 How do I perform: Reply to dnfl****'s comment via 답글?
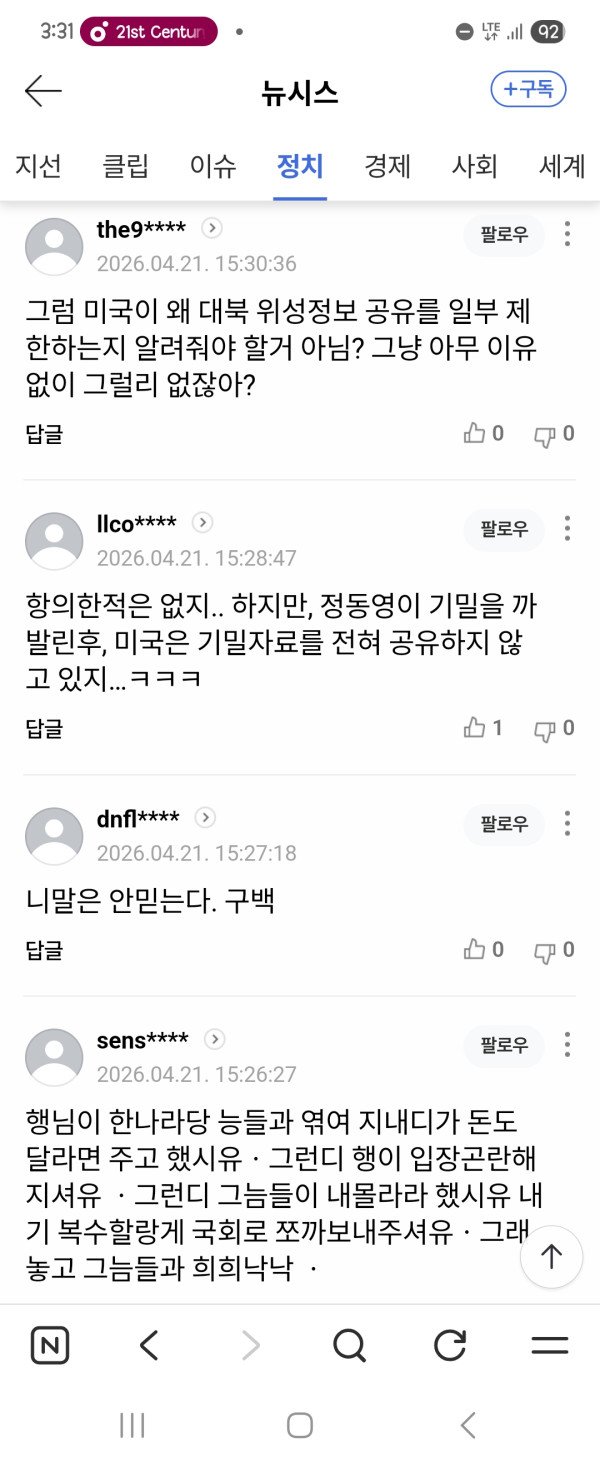click(44, 950)
